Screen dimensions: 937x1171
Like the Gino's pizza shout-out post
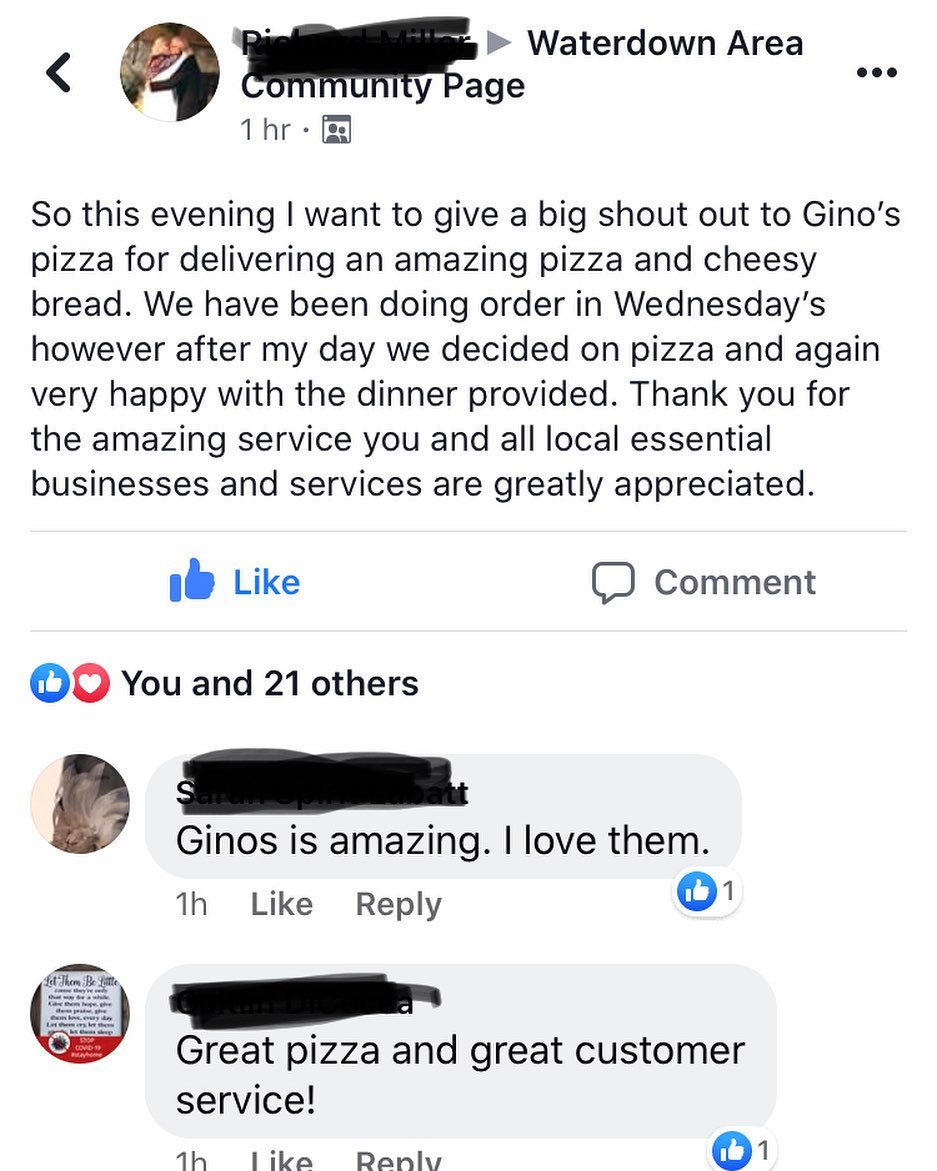pyautogui.click(x=236, y=582)
